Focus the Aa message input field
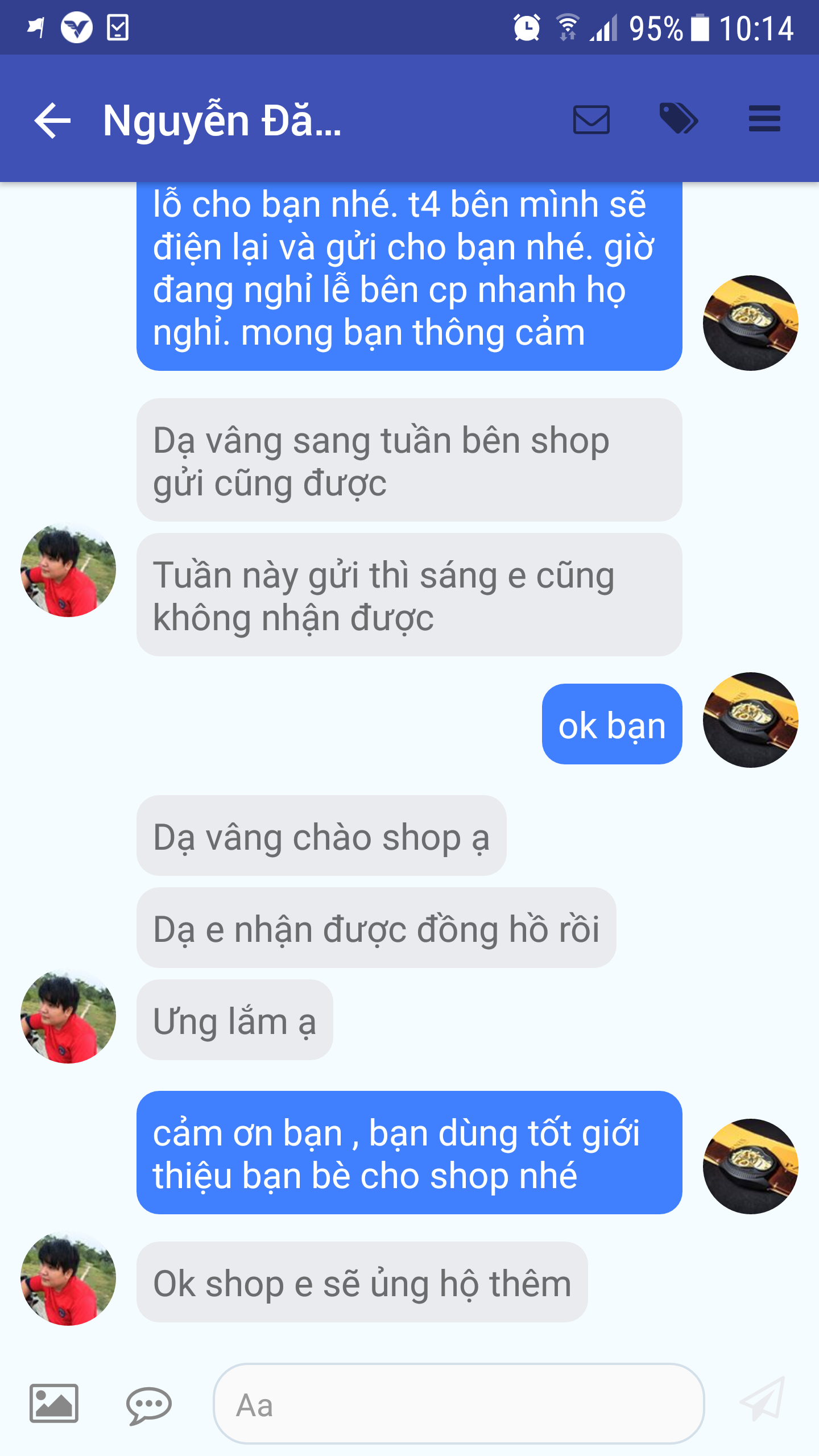Image resolution: width=819 pixels, height=1456 pixels. (x=458, y=1404)
